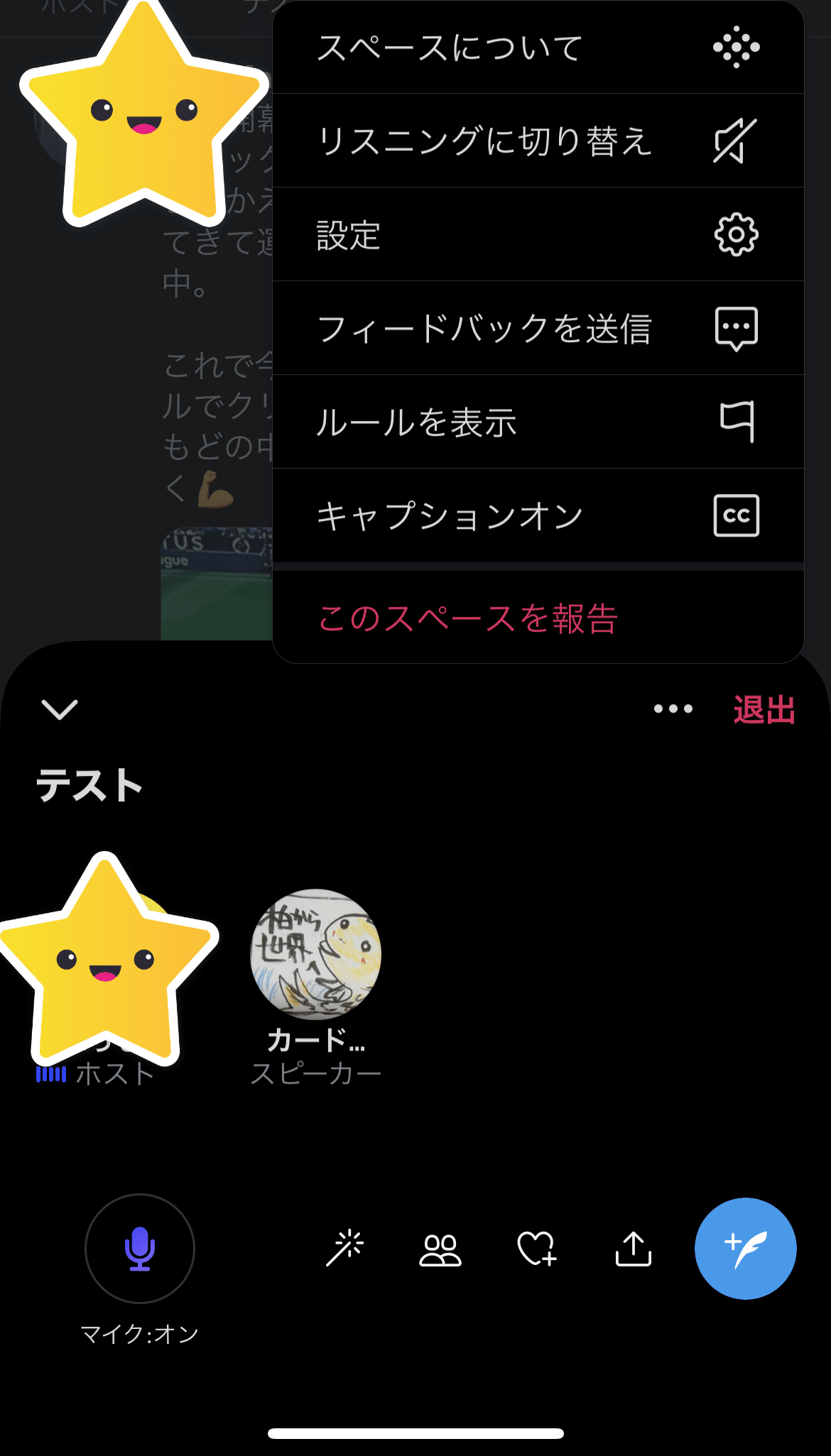Open the participants list icon
Image resolution: width=831 pixels, height=1456 pixels.
click(x=440, y=1250)
